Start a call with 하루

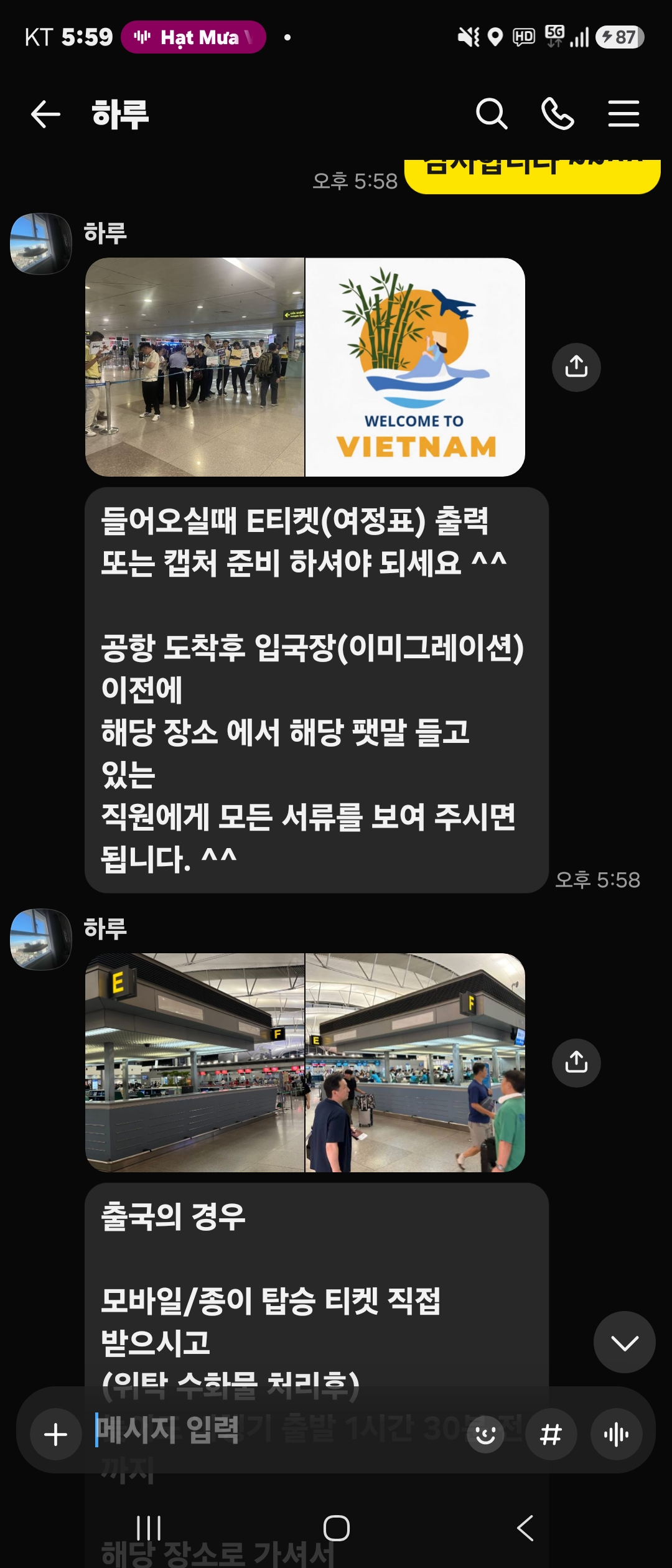(558, 114)
